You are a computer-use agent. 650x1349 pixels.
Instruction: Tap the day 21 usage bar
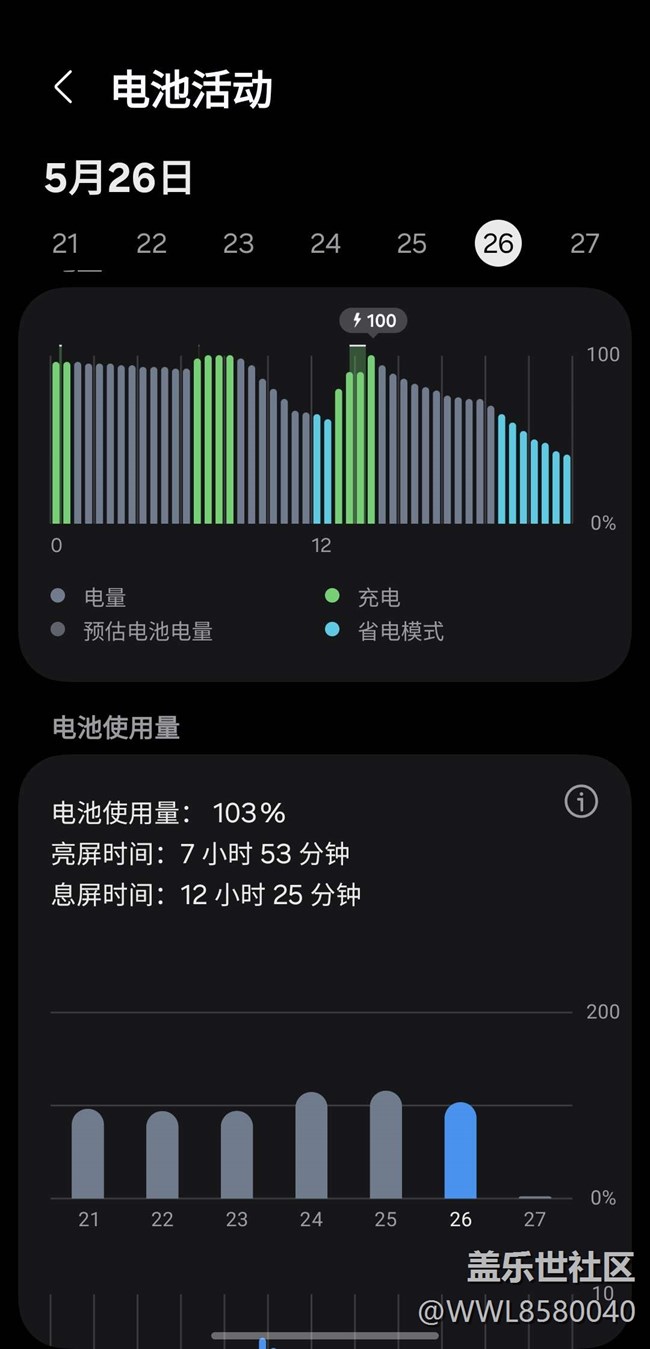coord(88,1153)
